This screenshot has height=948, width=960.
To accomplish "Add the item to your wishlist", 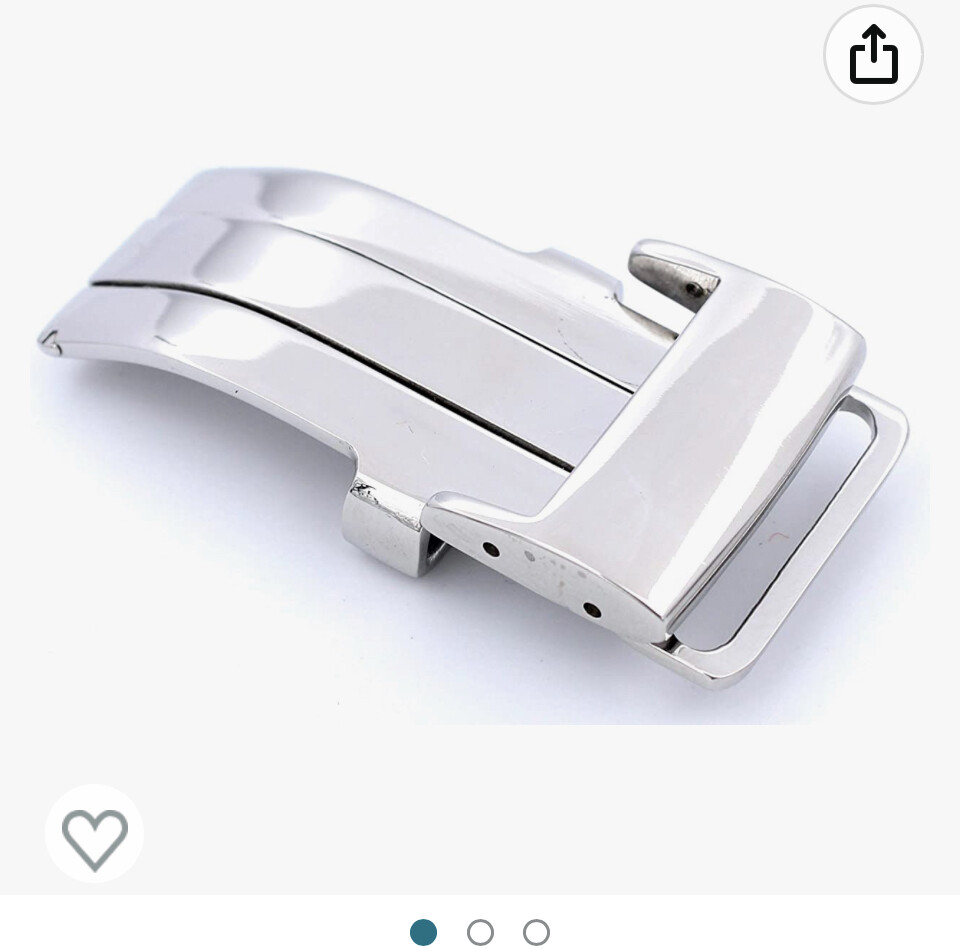I will 95,834.
